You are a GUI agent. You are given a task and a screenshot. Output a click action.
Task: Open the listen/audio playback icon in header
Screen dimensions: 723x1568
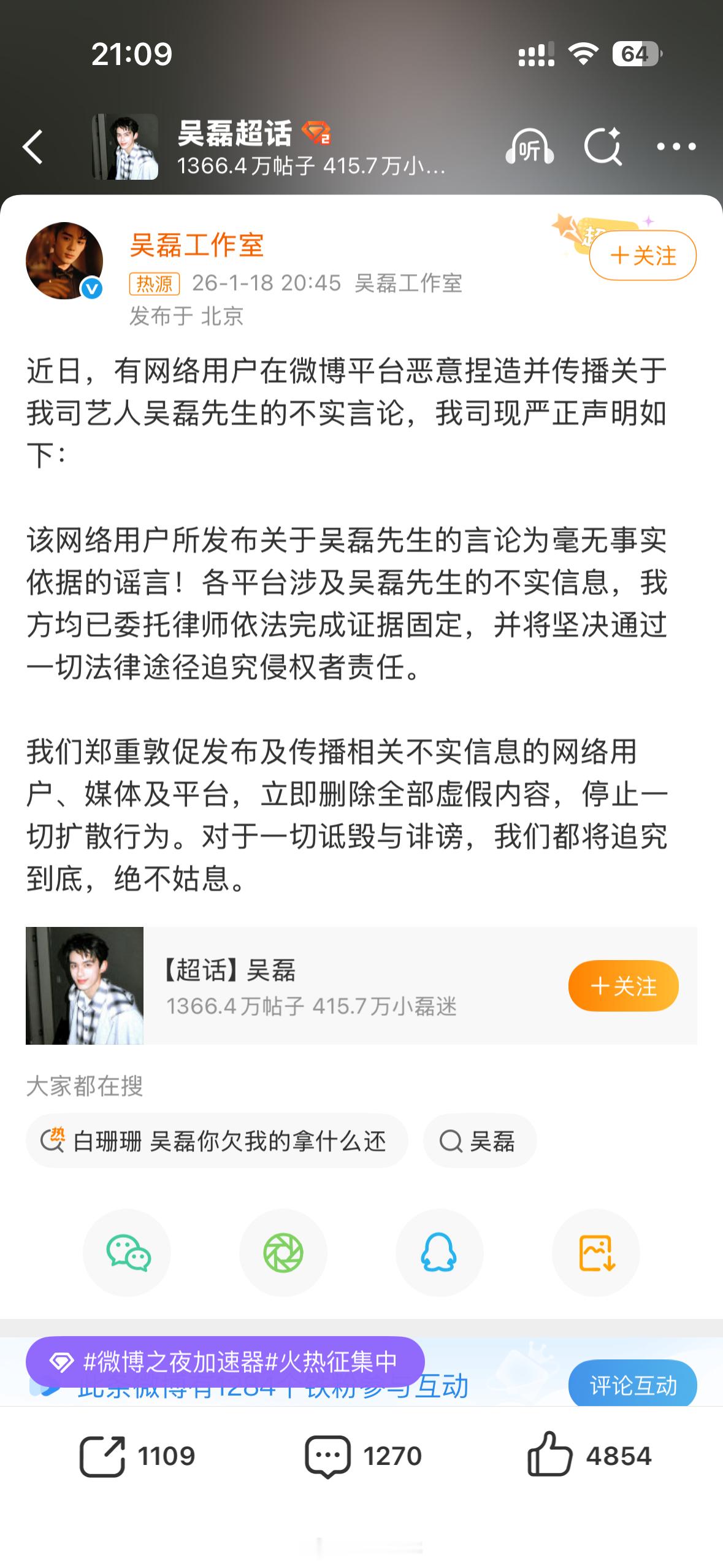tap(531, 147)
